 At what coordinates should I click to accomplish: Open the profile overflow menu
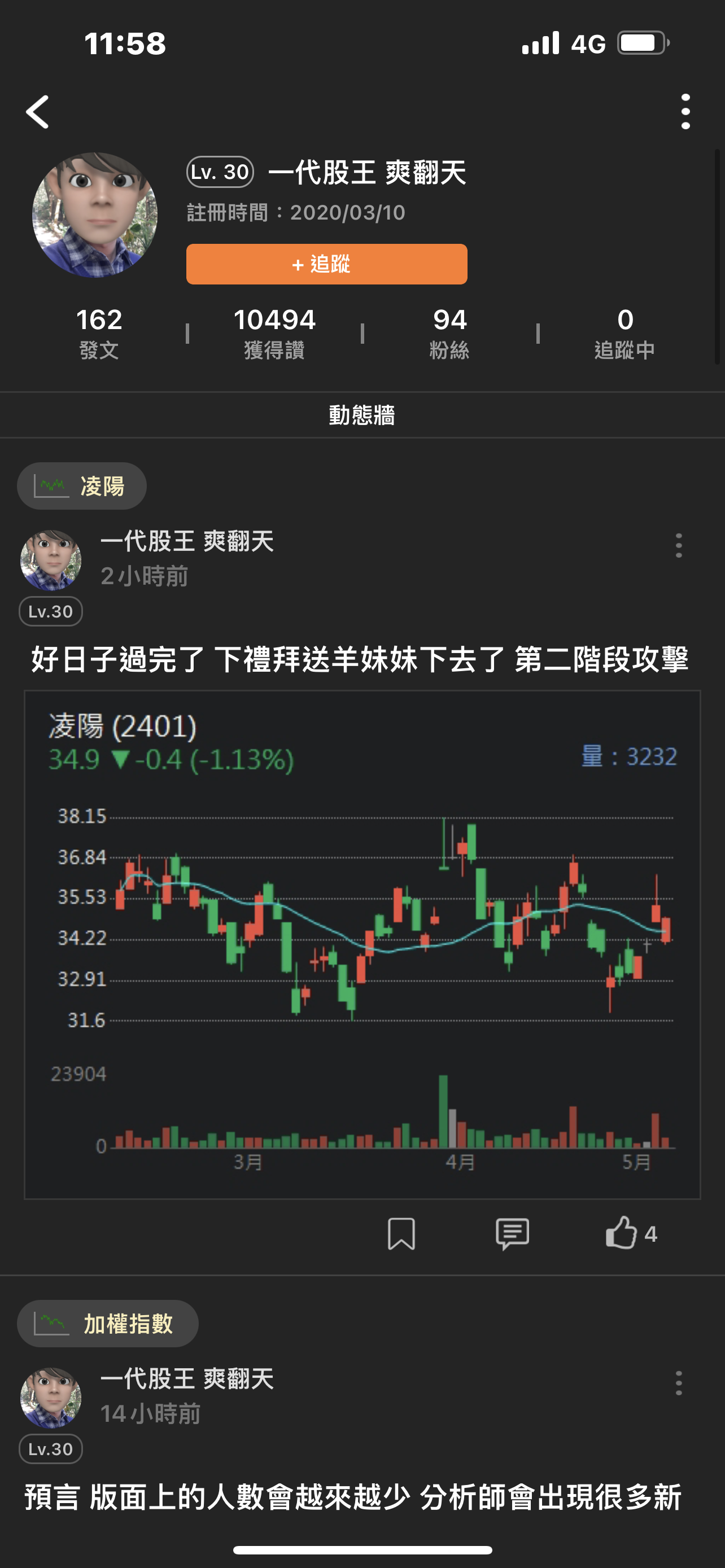click(x=685, y=112)
